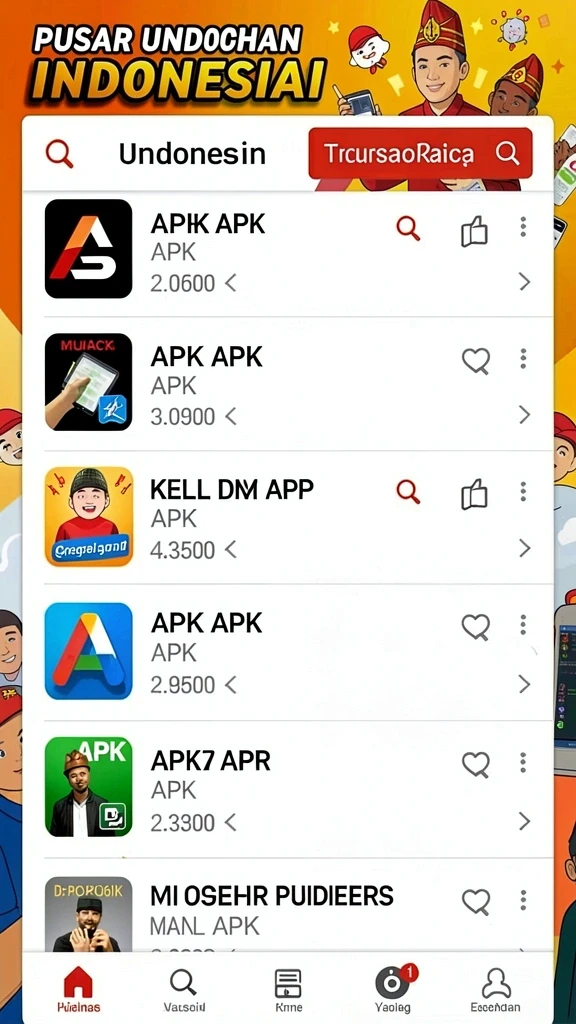Screen dimensions: 576x1024
Task: Tap the red TrcursaoRaica search button
Action: coord(420,153)
